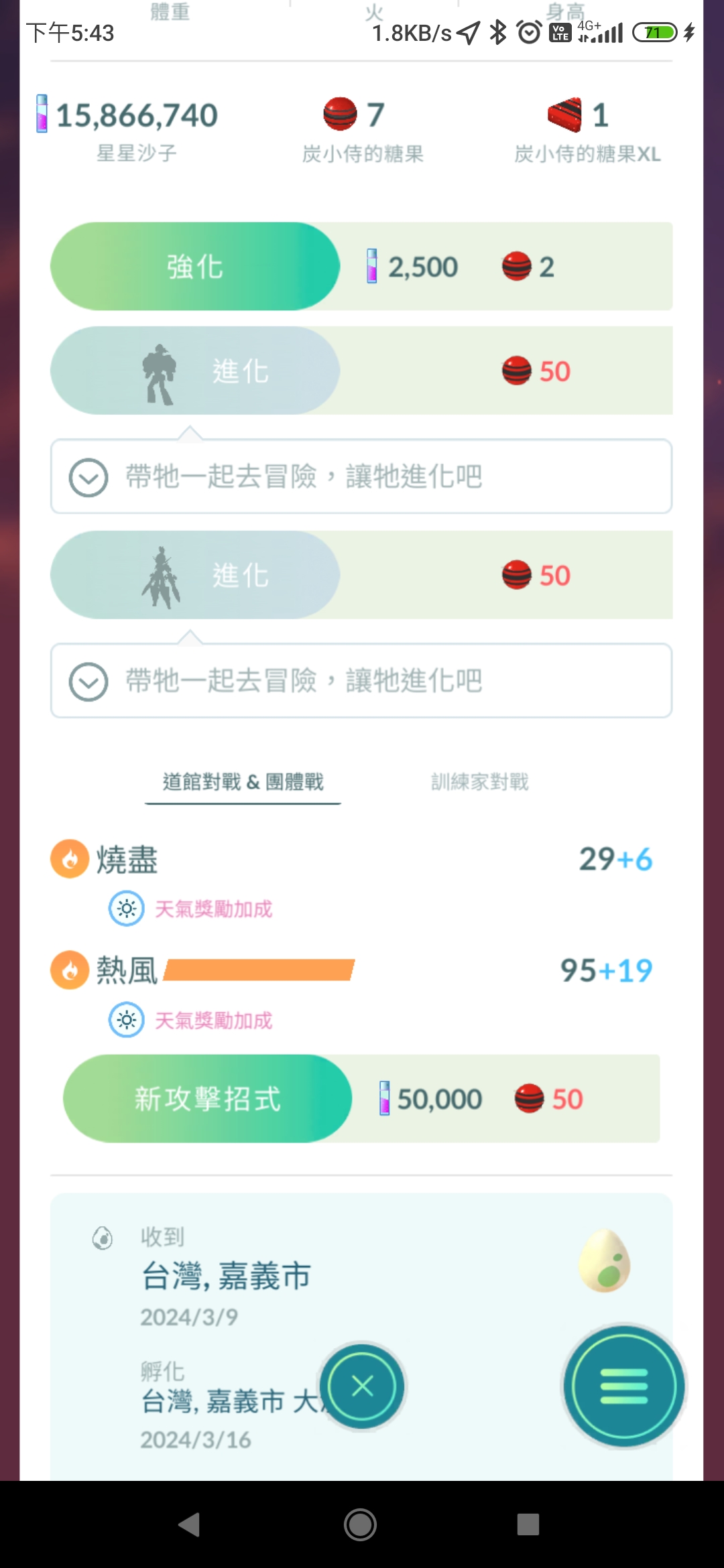Expand the first adventure evolution requirement
The image size is (724, 1568).
coord(88,477)
